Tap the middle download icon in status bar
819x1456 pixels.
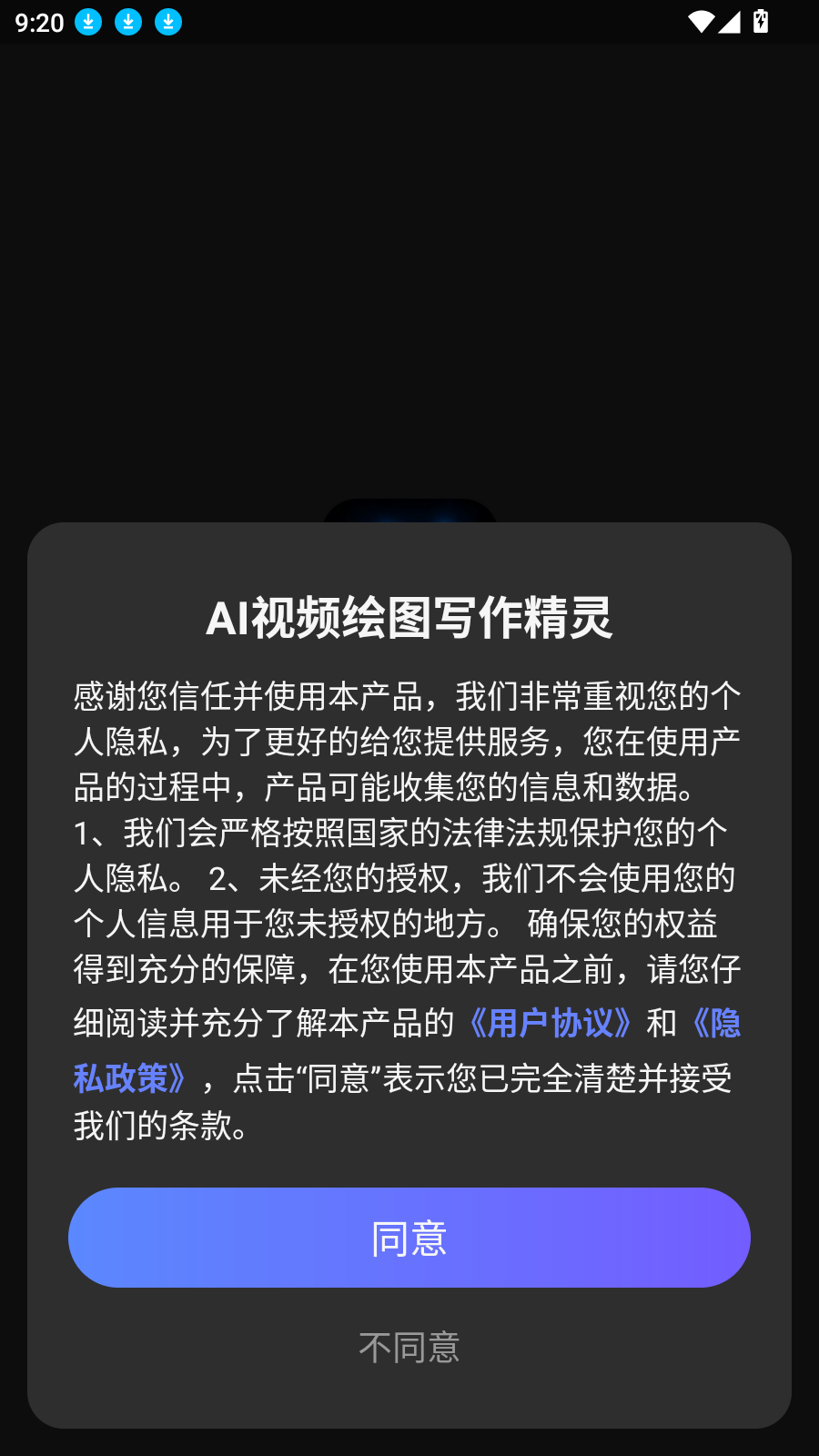[126, 21]
